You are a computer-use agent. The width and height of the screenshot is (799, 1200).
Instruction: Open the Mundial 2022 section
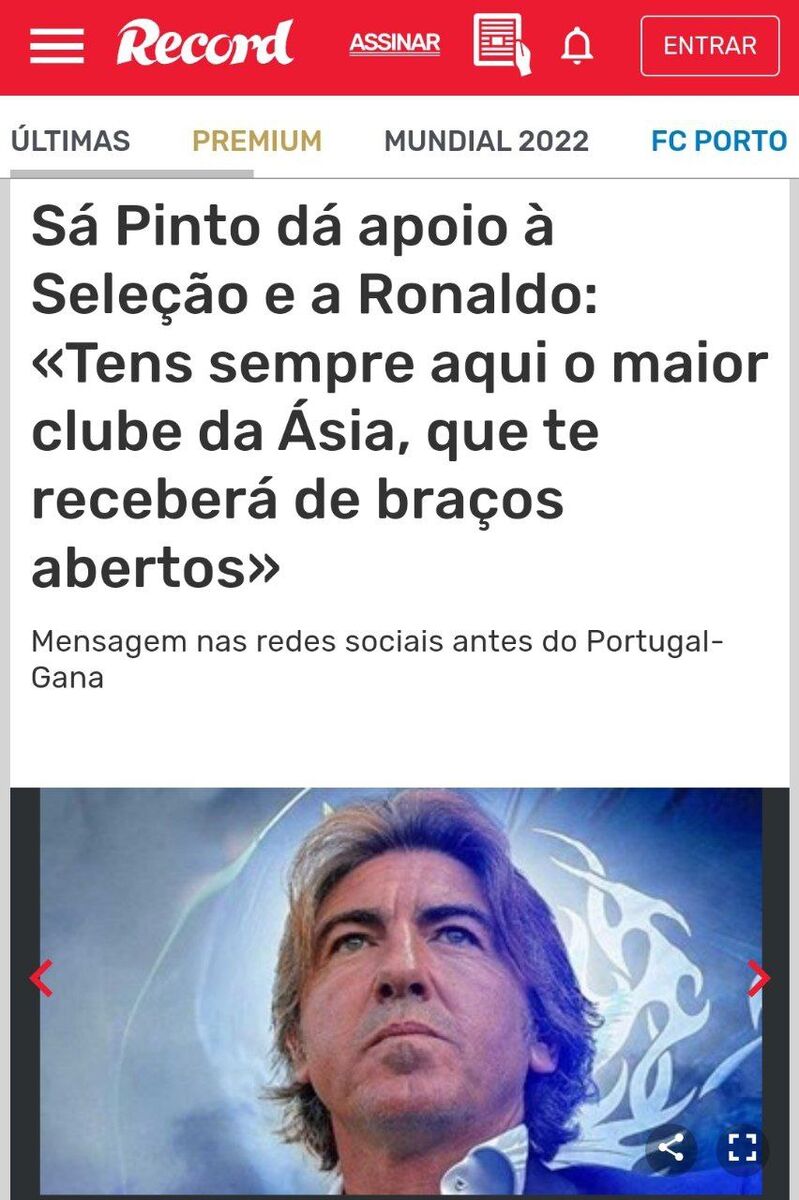(x=486, y=141)
